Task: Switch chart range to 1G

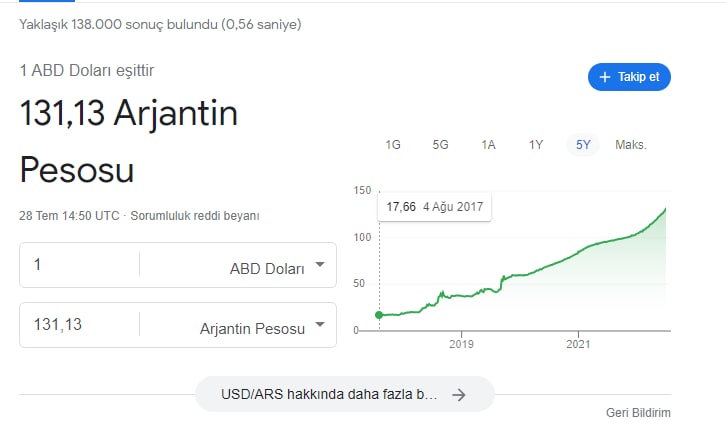Action: coord(393,145)
